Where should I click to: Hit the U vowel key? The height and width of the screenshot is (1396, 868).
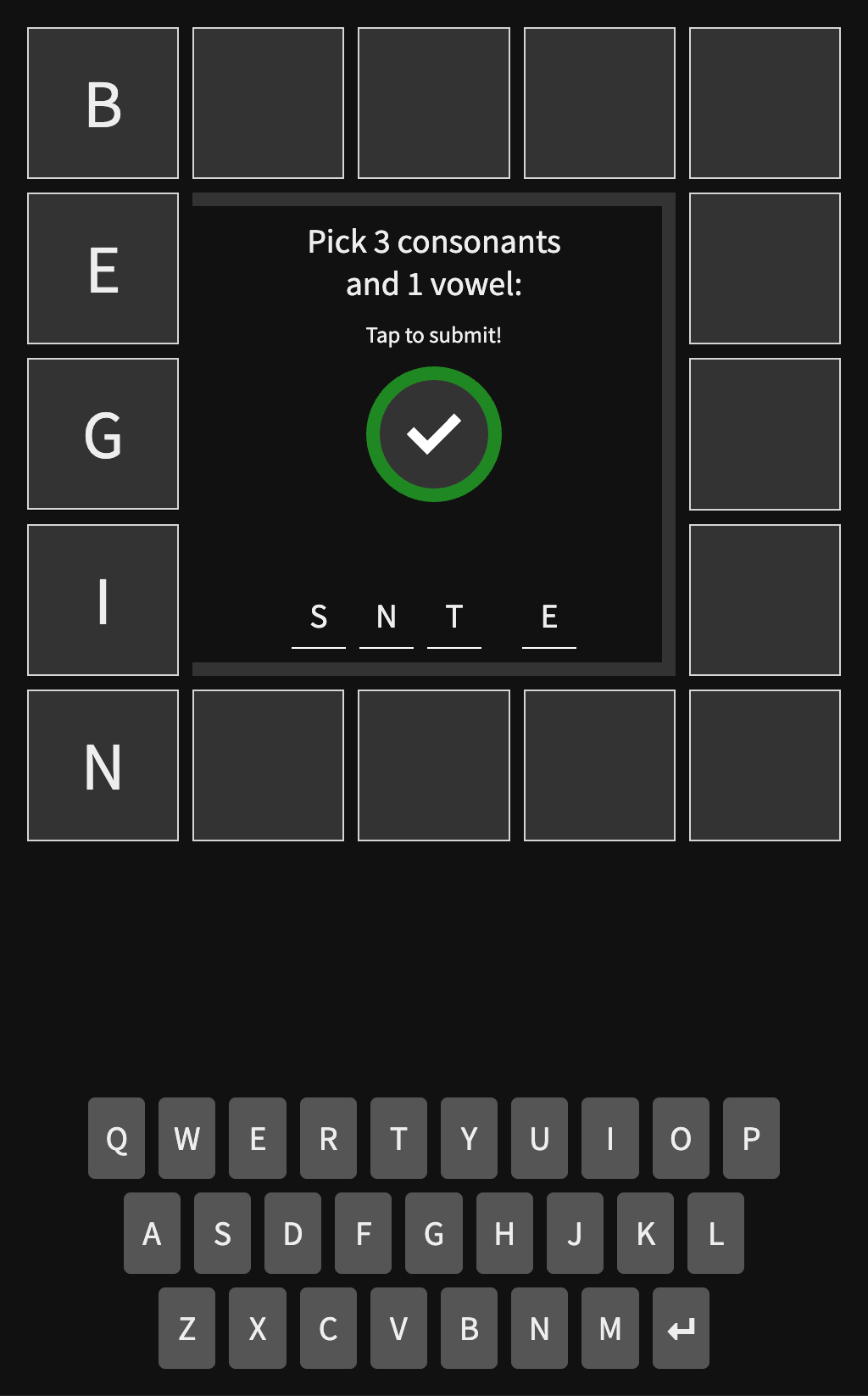(539, 1138)
